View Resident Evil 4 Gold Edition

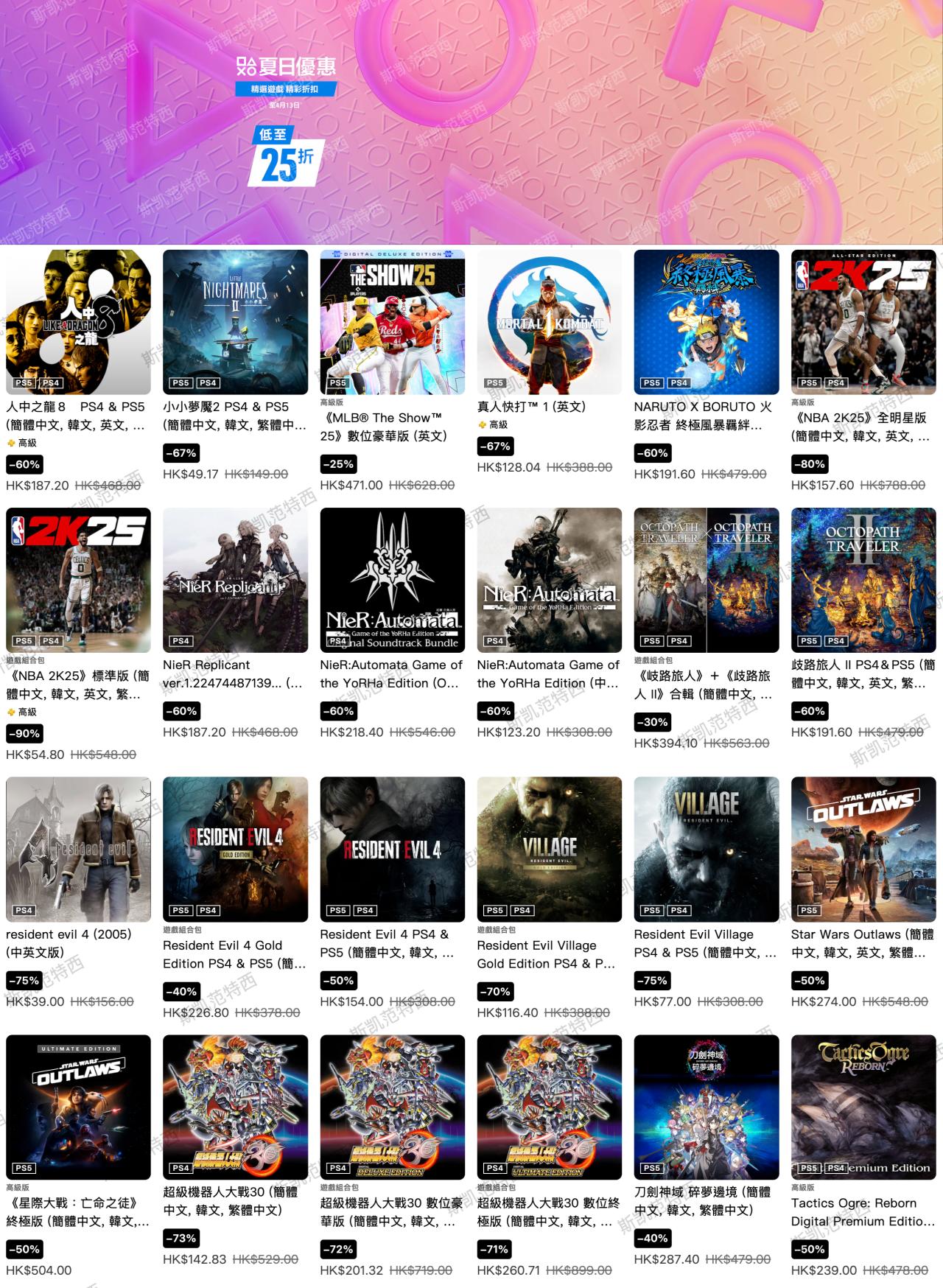click(x=235, y=849)
